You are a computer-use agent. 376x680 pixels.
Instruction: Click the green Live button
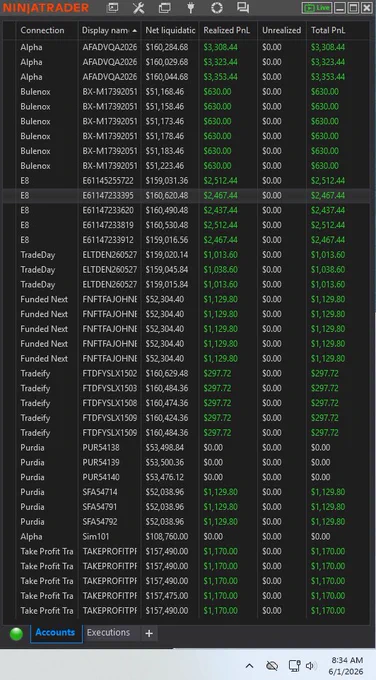point(317,8)
